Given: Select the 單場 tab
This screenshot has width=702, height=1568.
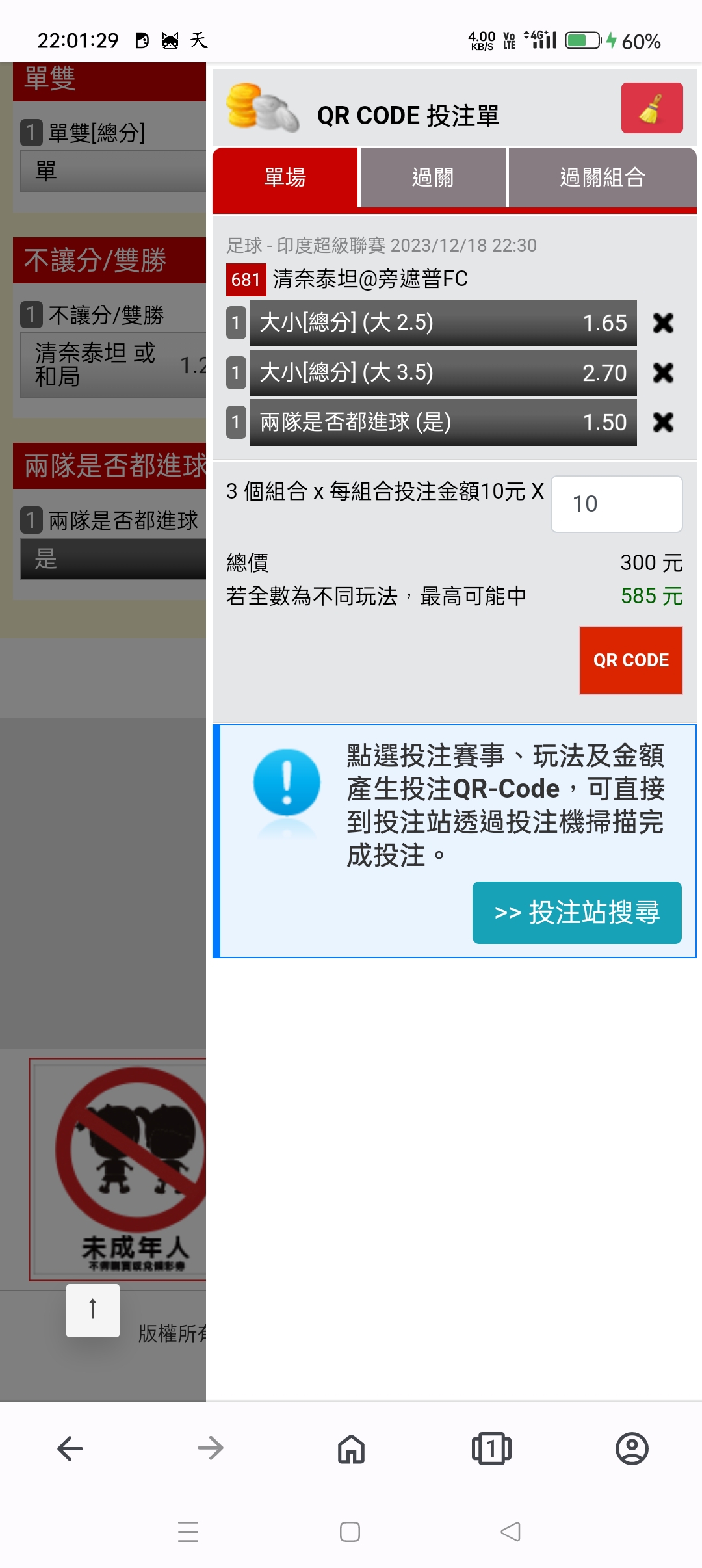Looking at the screenshot, I should (x=285, y=177).
